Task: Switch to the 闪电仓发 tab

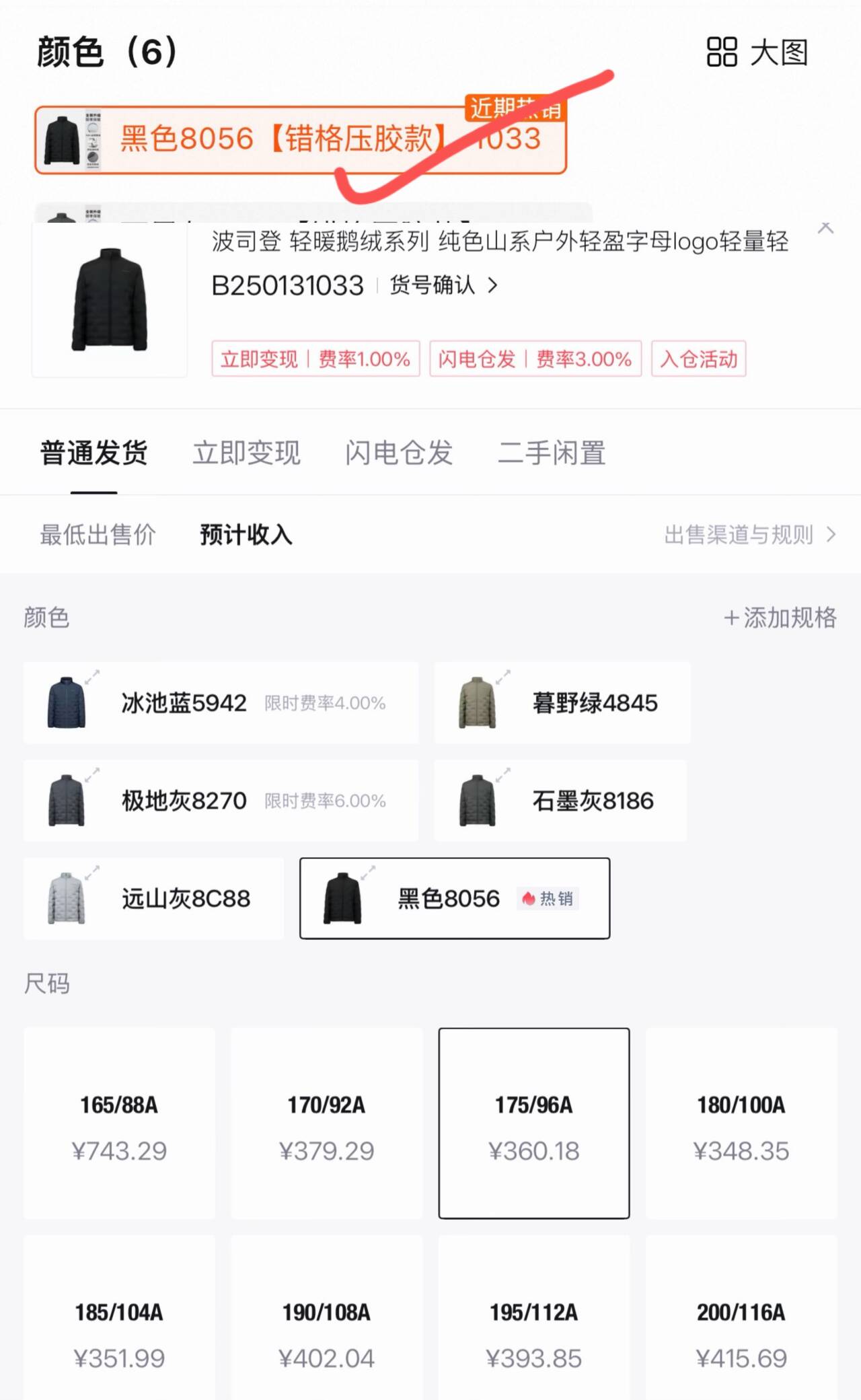Action: [399, 453]
